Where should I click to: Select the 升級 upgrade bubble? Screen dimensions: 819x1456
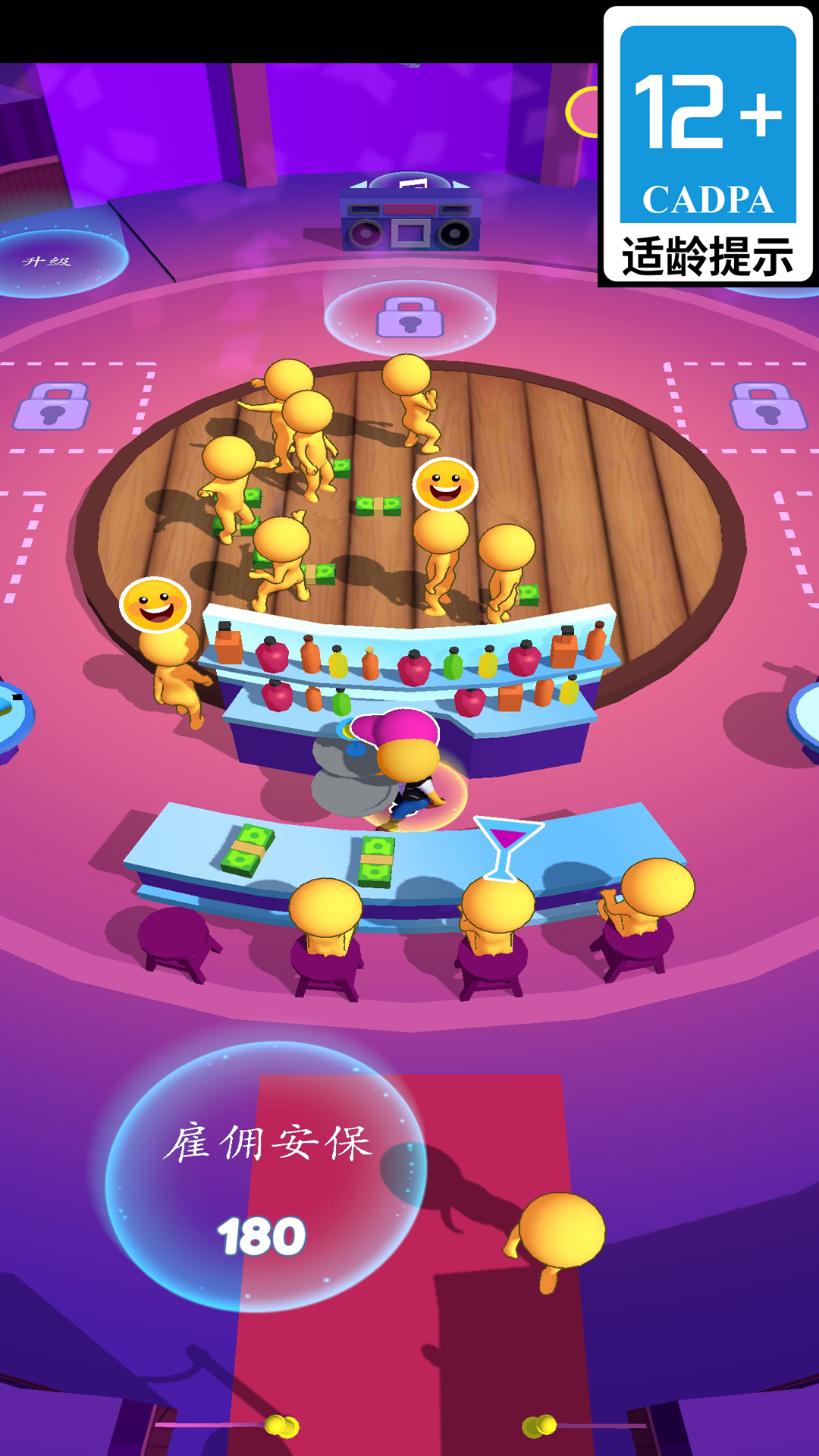pos(53,262)
